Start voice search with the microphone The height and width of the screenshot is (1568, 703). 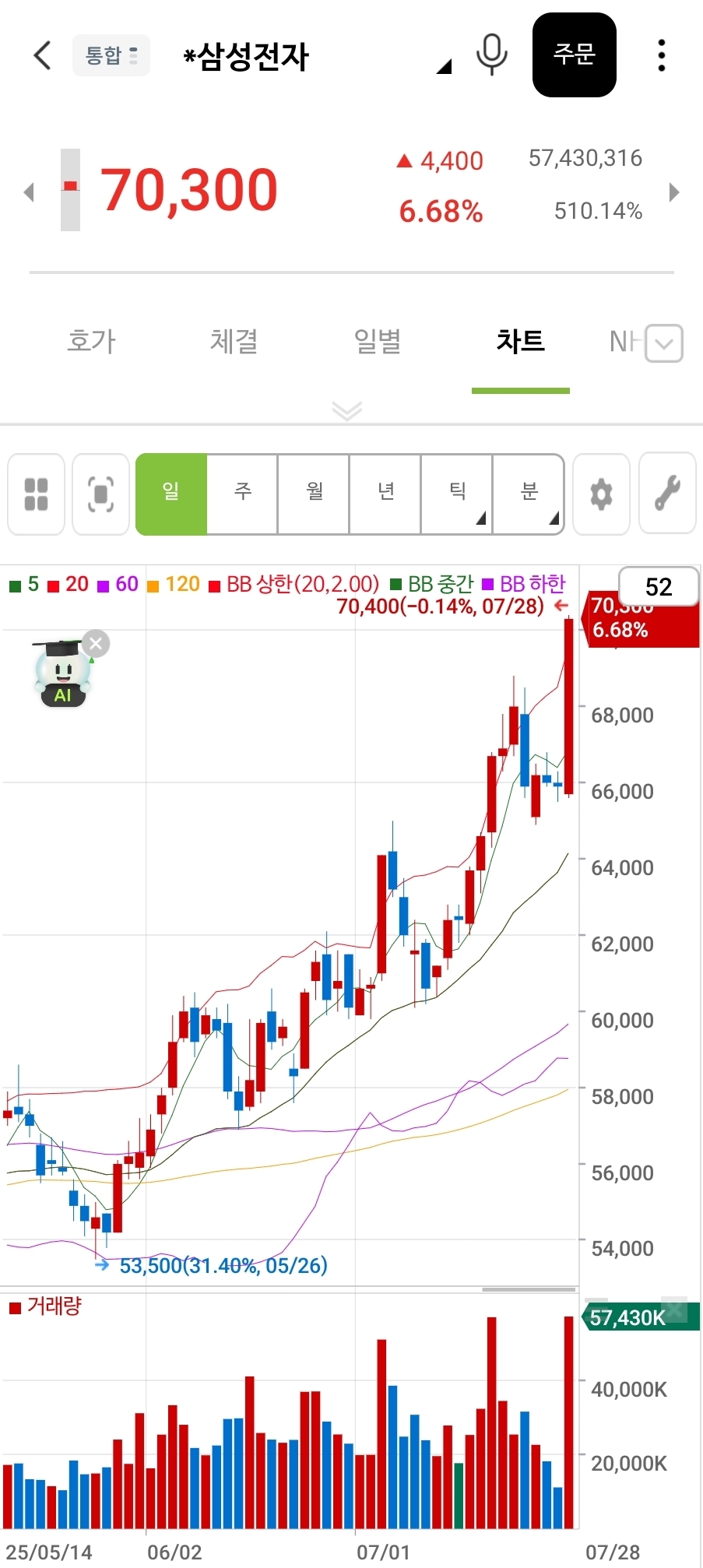(x=491, y=54)
